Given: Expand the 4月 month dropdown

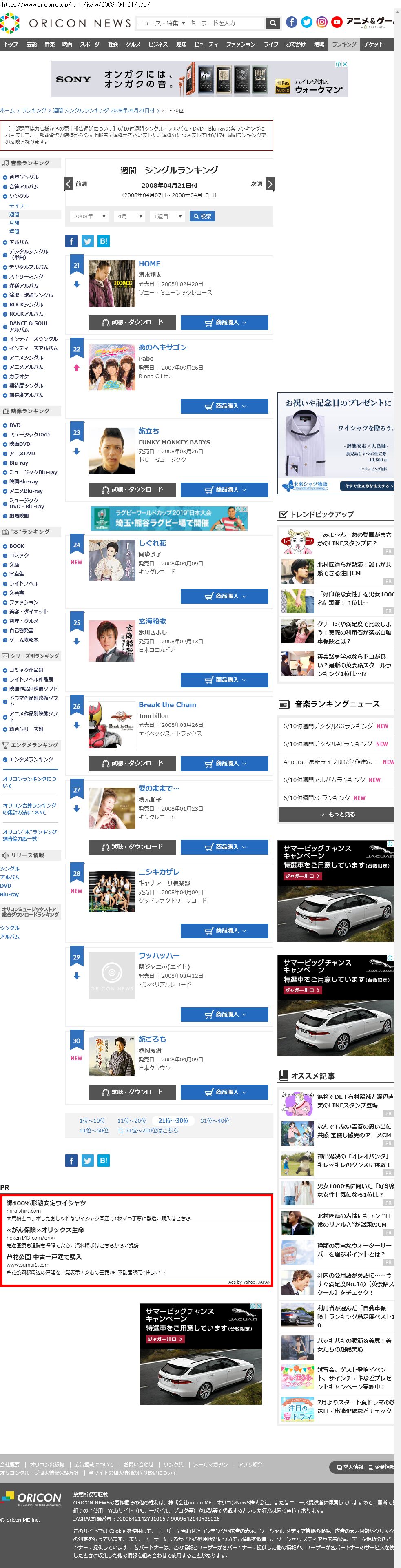Looking at the screenshot, I should point(130,216).
